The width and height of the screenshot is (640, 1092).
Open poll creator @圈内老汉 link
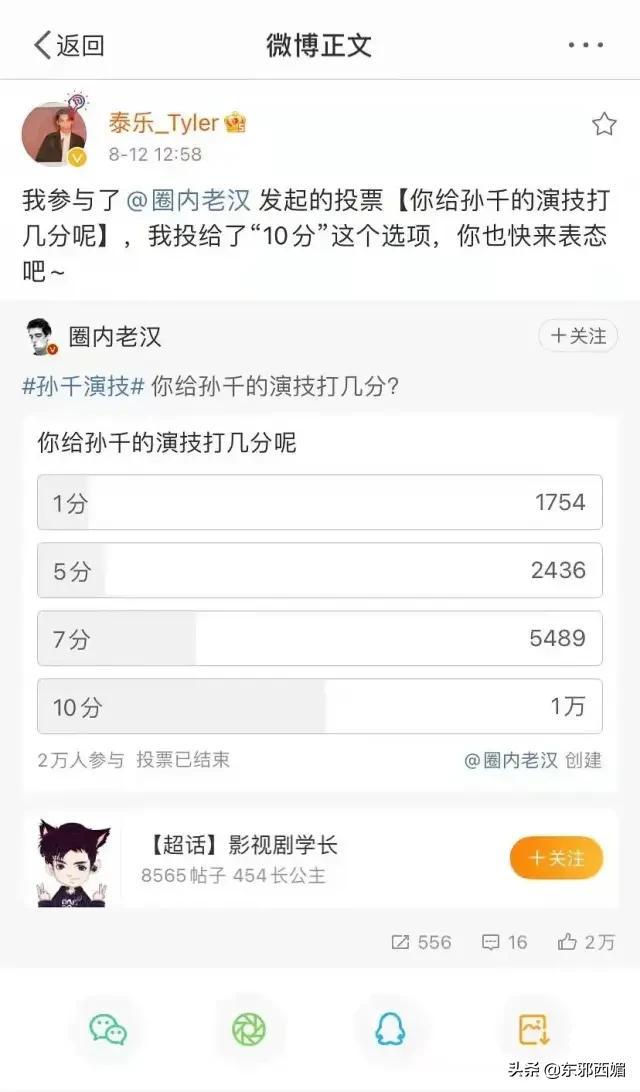(x=511, y=760)
